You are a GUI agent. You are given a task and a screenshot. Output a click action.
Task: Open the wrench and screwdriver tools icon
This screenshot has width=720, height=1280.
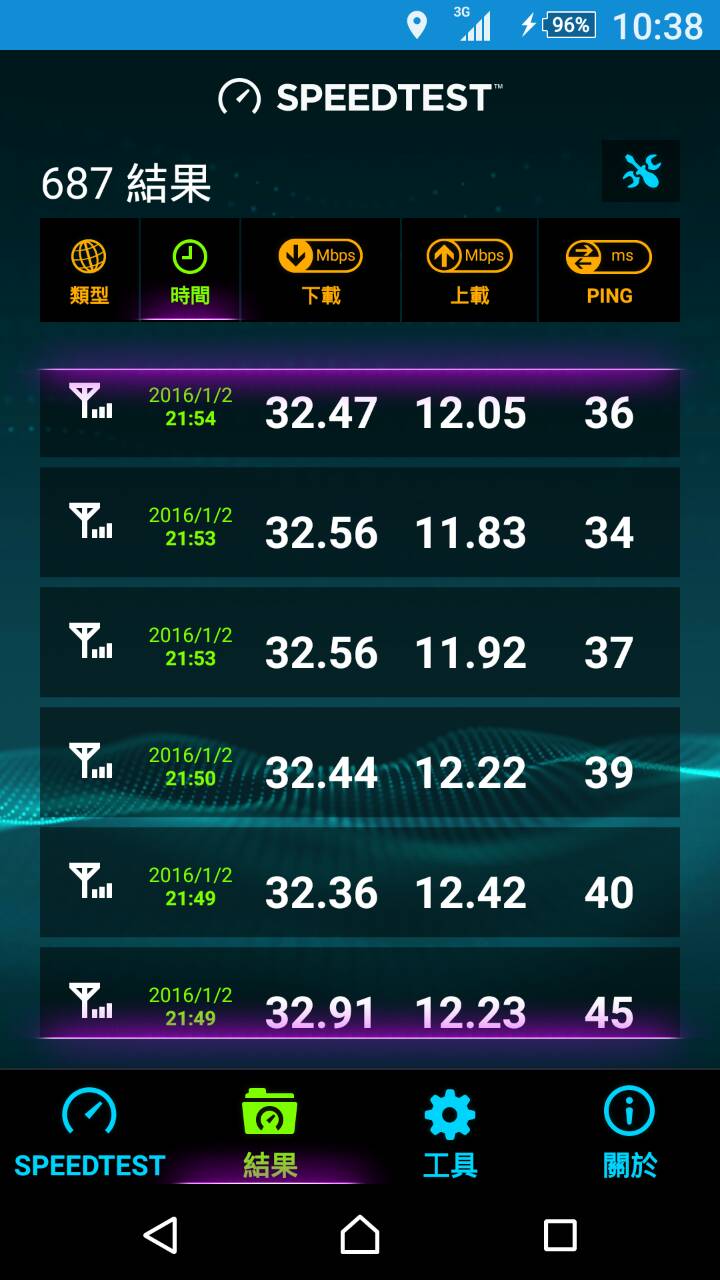click(x=641, y=172)
